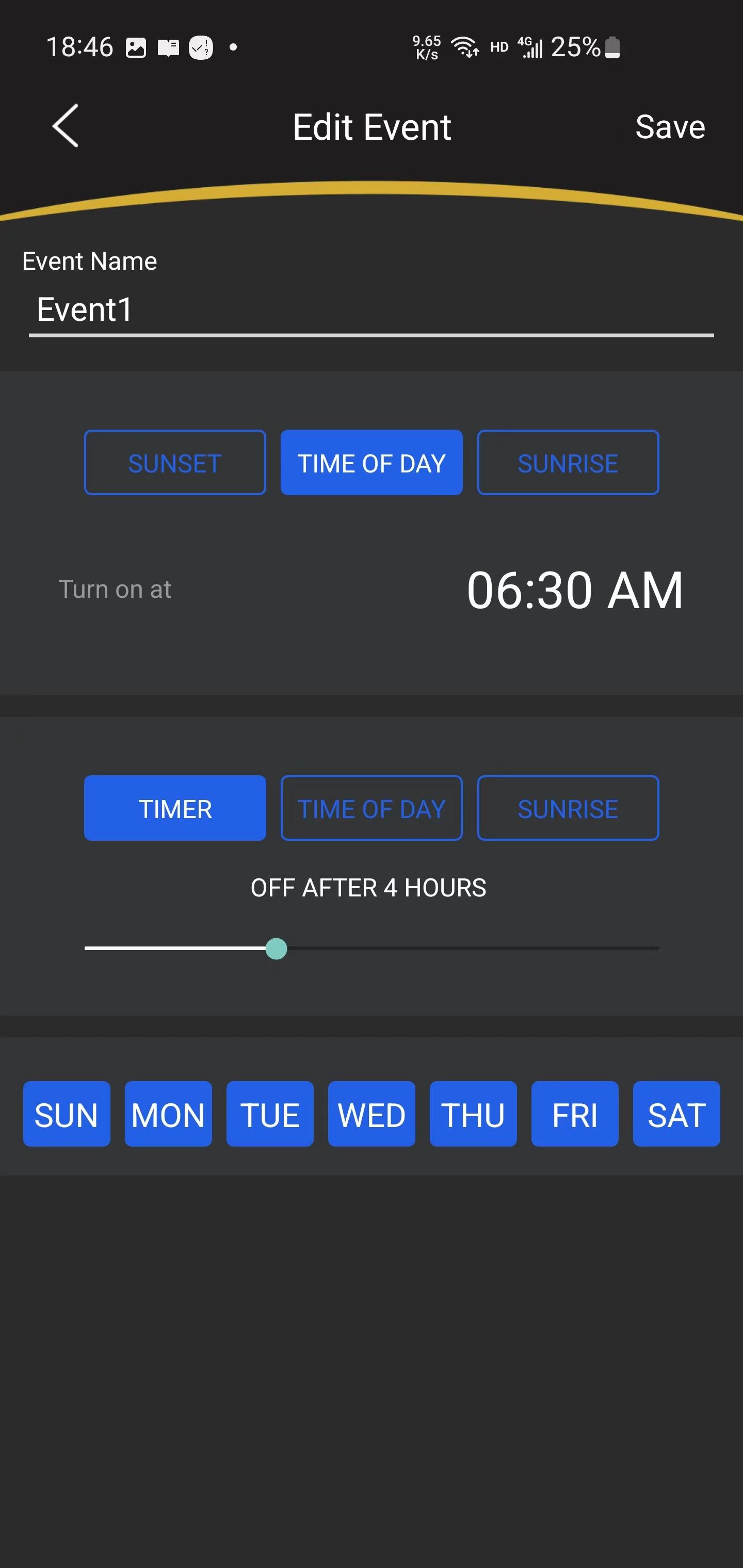Toggle FRI day button

pyautogui.click(x=575, y=1114)
